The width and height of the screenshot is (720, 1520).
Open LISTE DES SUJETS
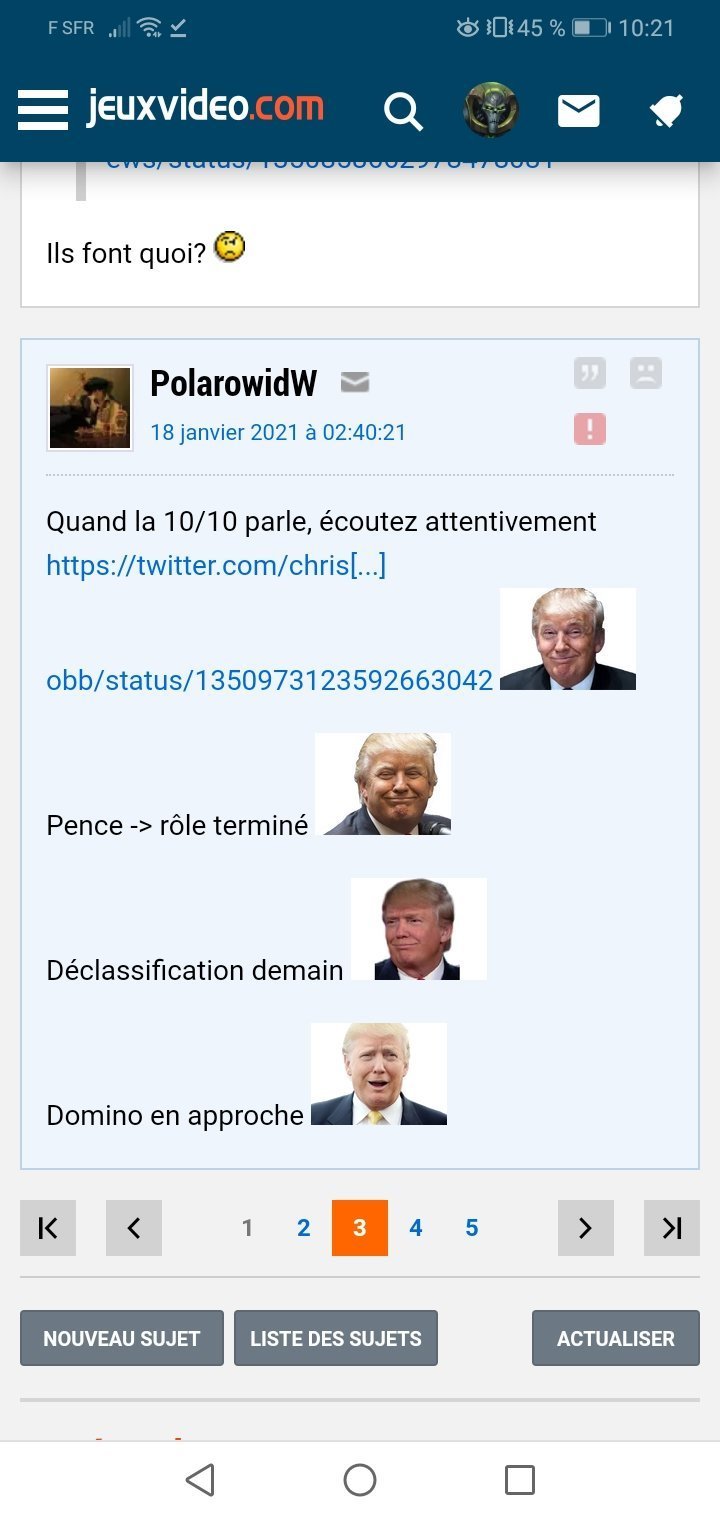(x=336, y=1338)
